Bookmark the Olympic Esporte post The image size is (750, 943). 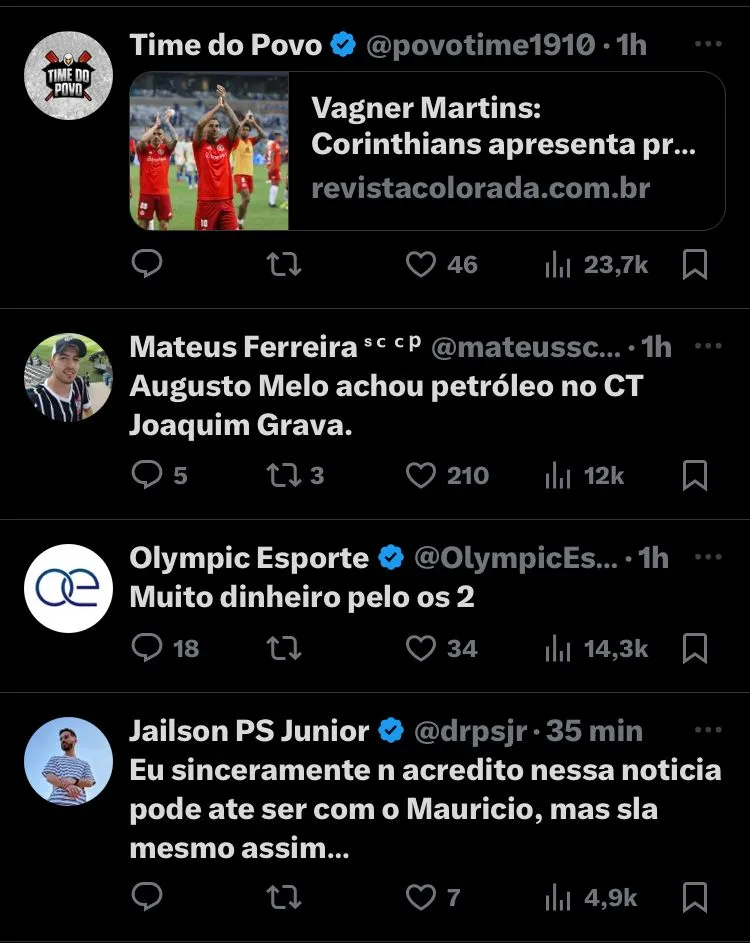tap(694, 649)
